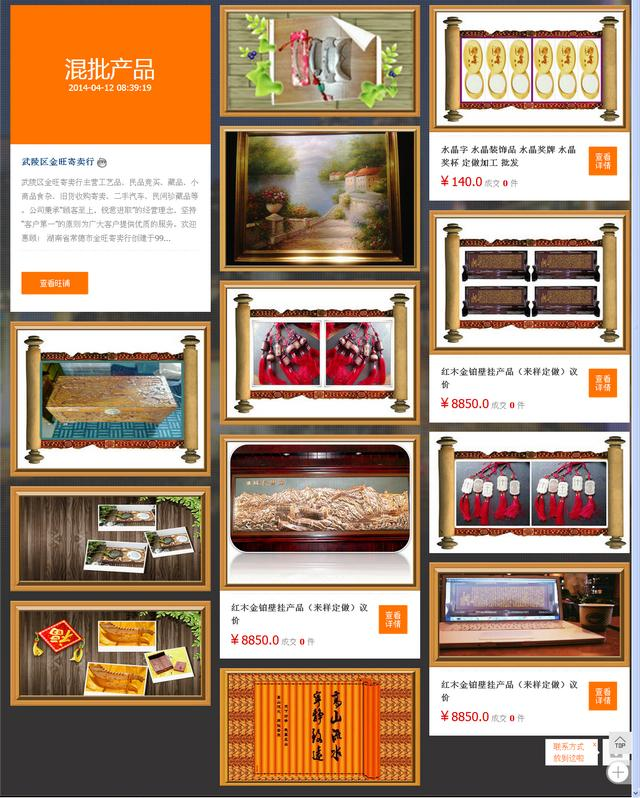Open the red tassel pendants tile
The image size is (640, 798).
320,354
